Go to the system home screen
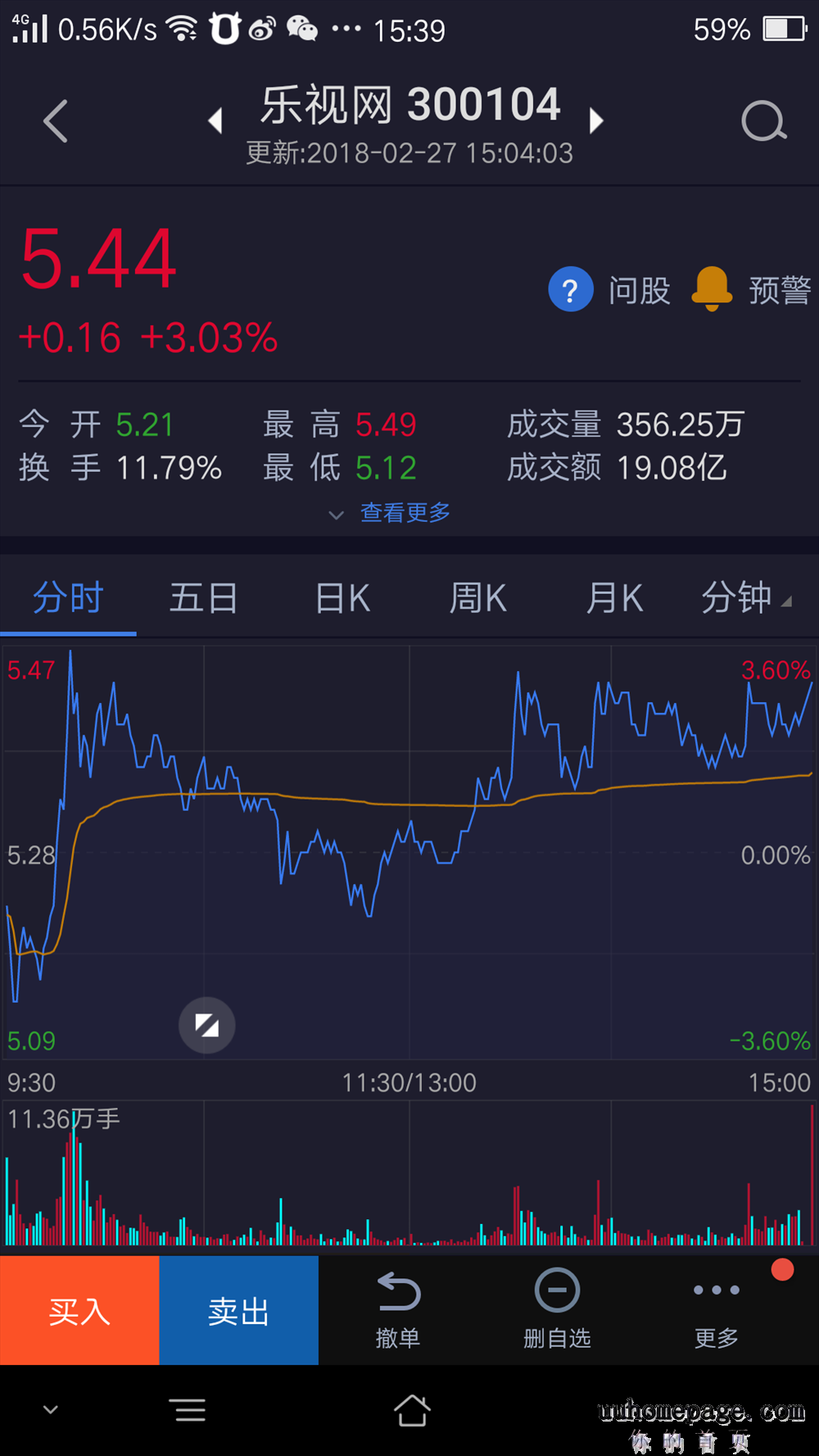This screenshot has height=1456, width=819. pos(412,1411)
